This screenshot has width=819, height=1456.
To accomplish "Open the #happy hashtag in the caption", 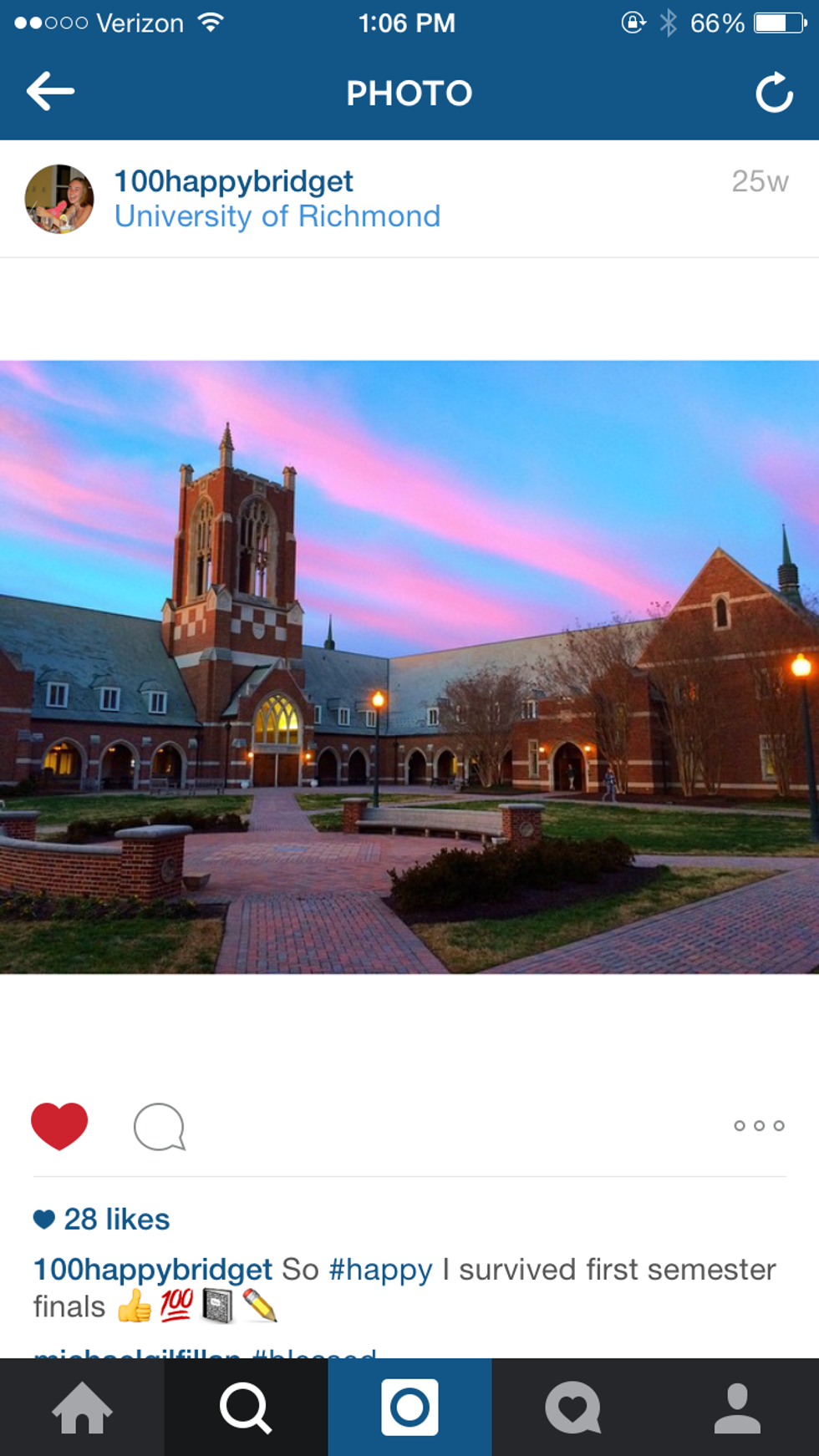I will tap(380, 1270).
